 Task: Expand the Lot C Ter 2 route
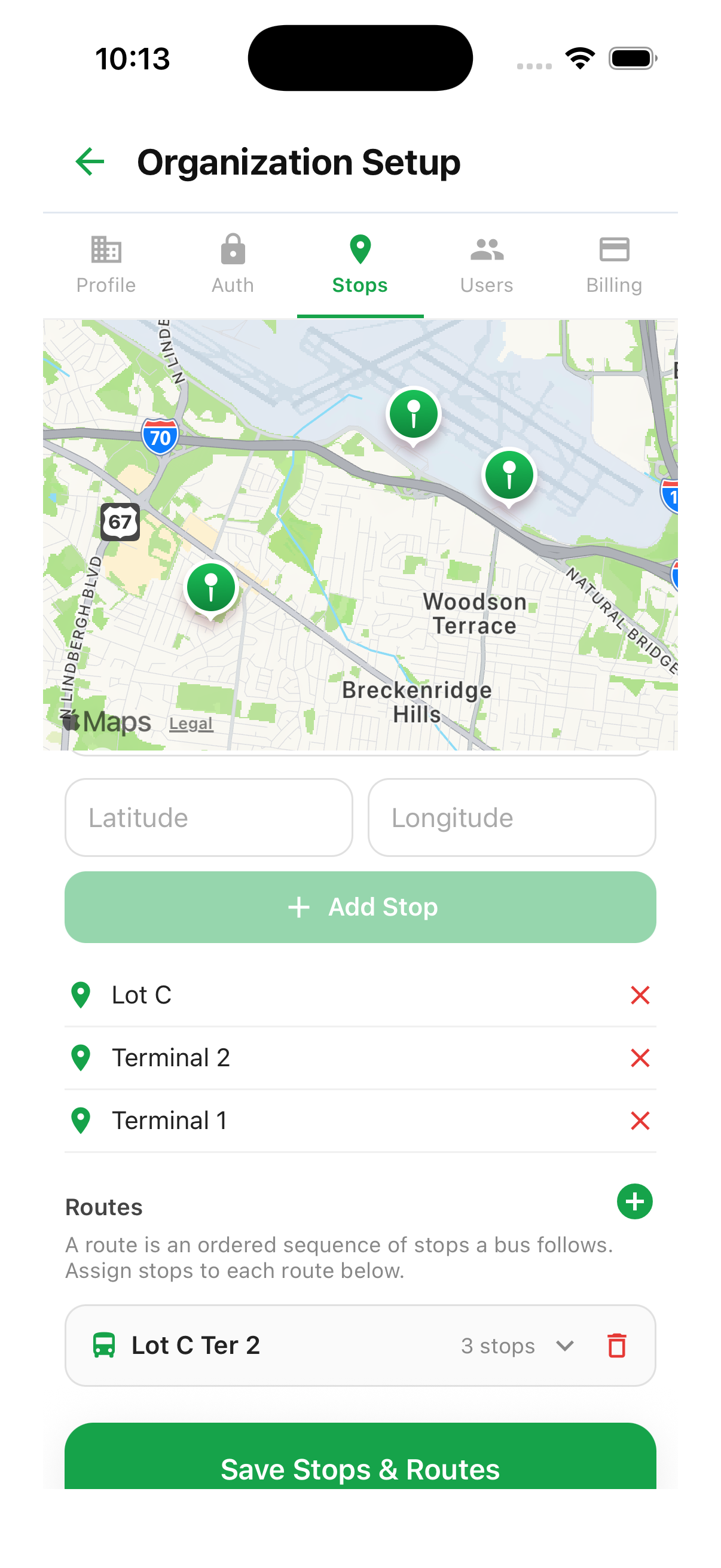click(565, 1345)
